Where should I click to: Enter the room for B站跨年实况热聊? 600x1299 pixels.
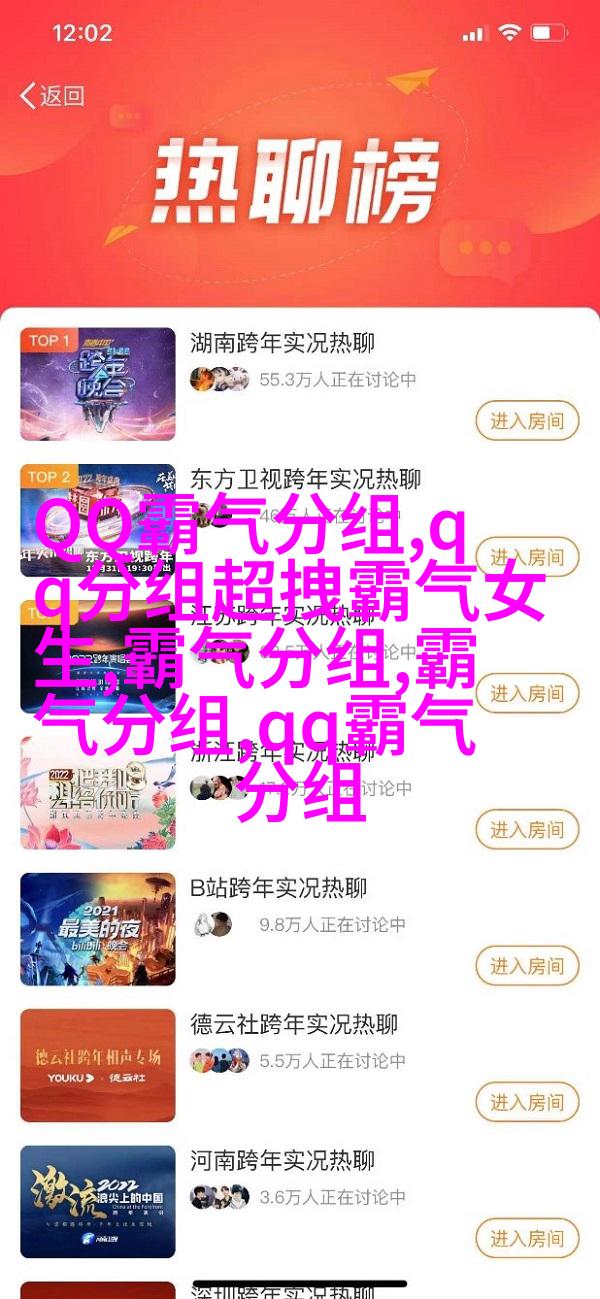coord(527,966)
